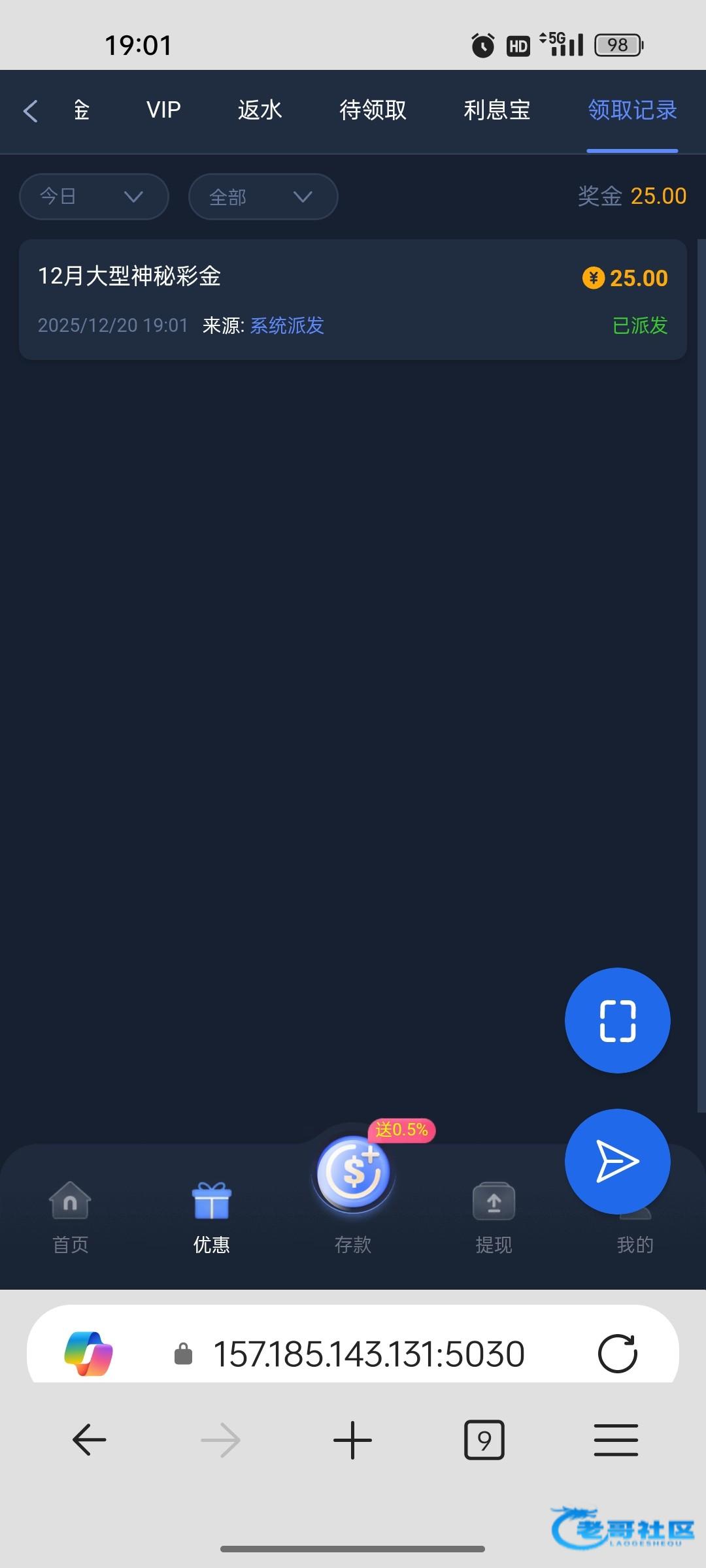Tap the blue fullscreen floating button
The width and height of the screenshot is (706, 1568).
[x=617, y=1020]
